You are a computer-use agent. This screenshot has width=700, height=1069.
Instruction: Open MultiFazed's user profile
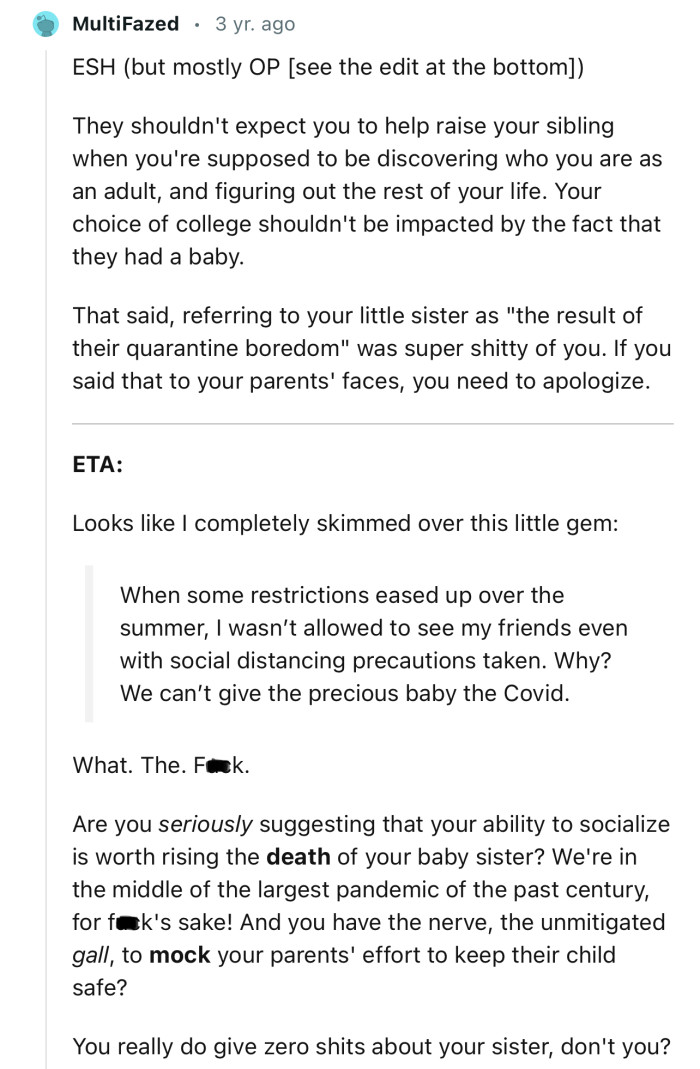(x=126, y=24)
